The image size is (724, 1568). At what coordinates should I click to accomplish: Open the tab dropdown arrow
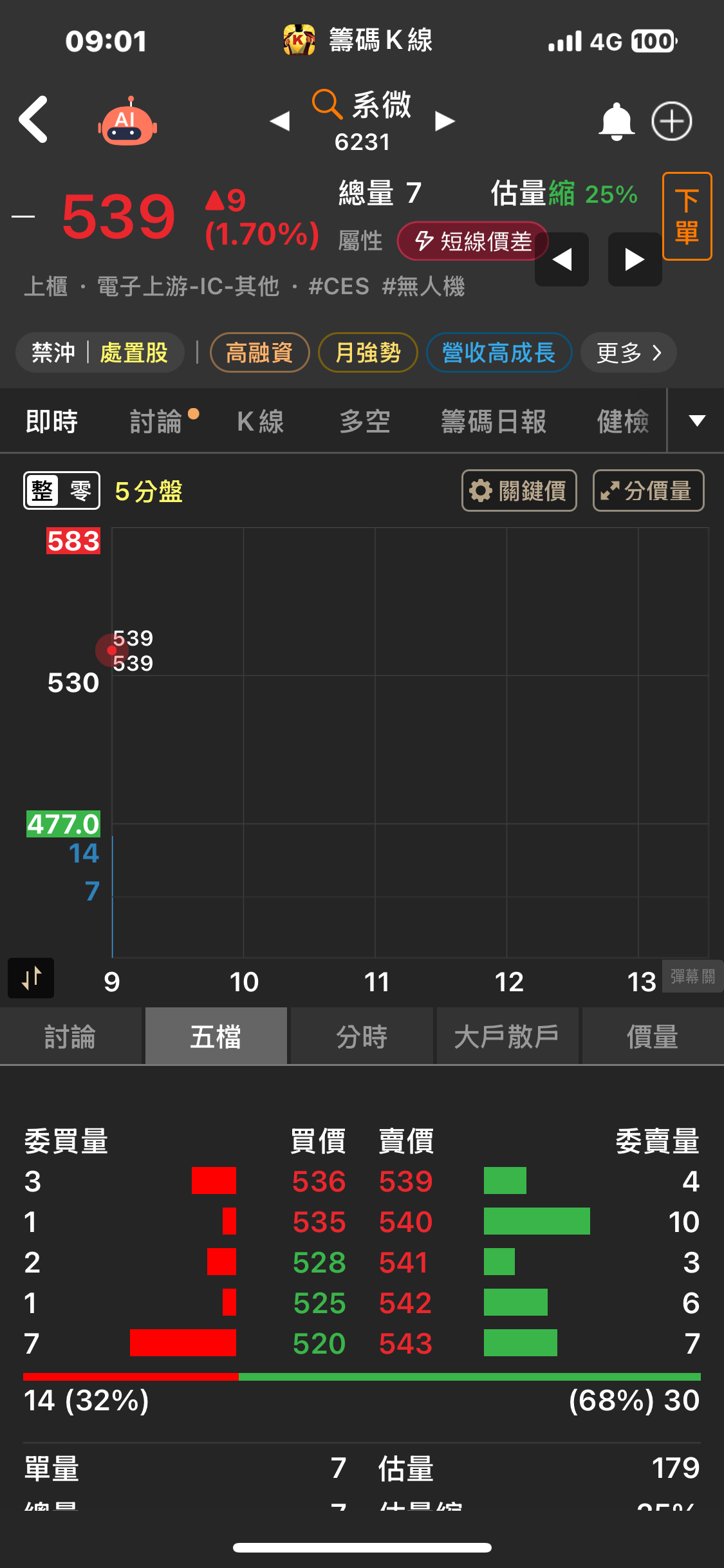point(696,421)
